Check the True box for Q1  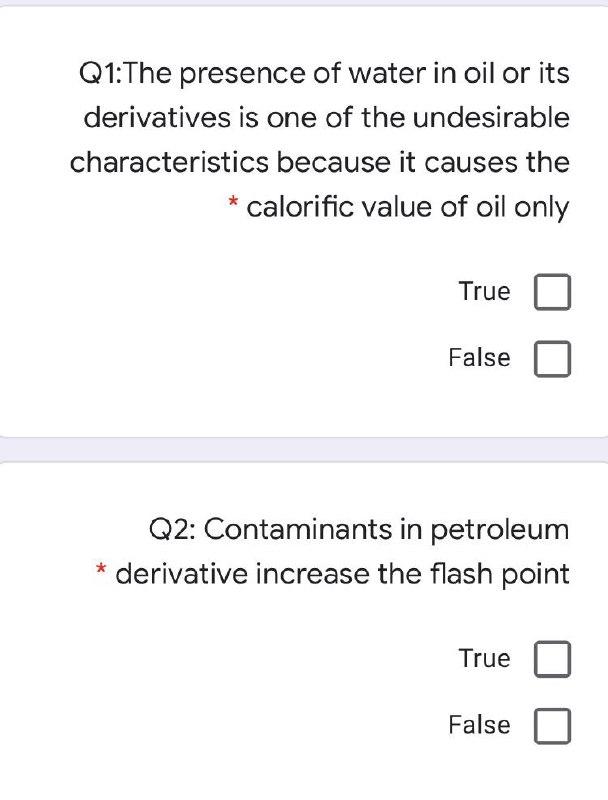pyautogui.click(x=552, y=293)
